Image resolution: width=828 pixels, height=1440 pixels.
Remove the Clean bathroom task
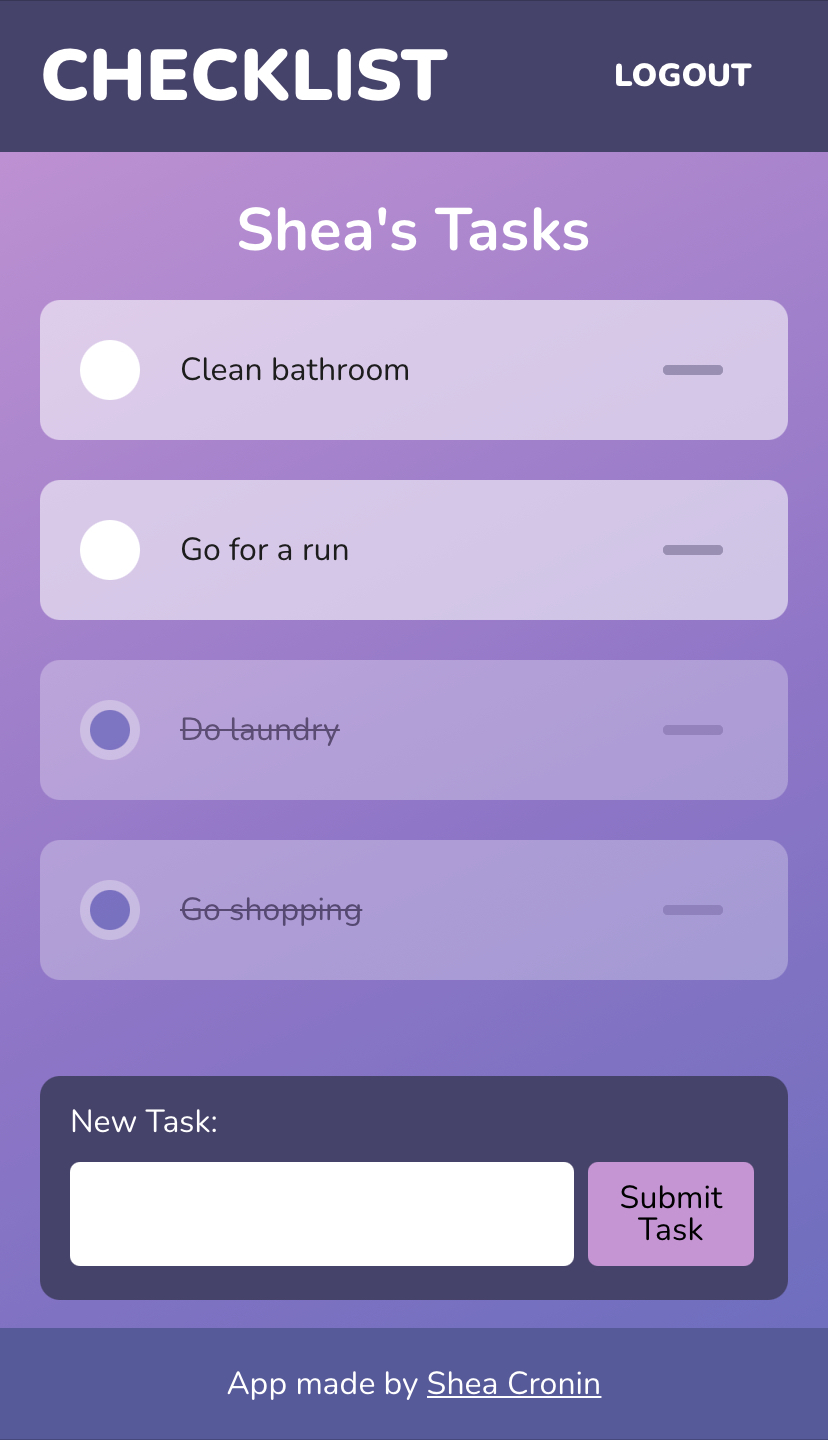click(692, 370)
